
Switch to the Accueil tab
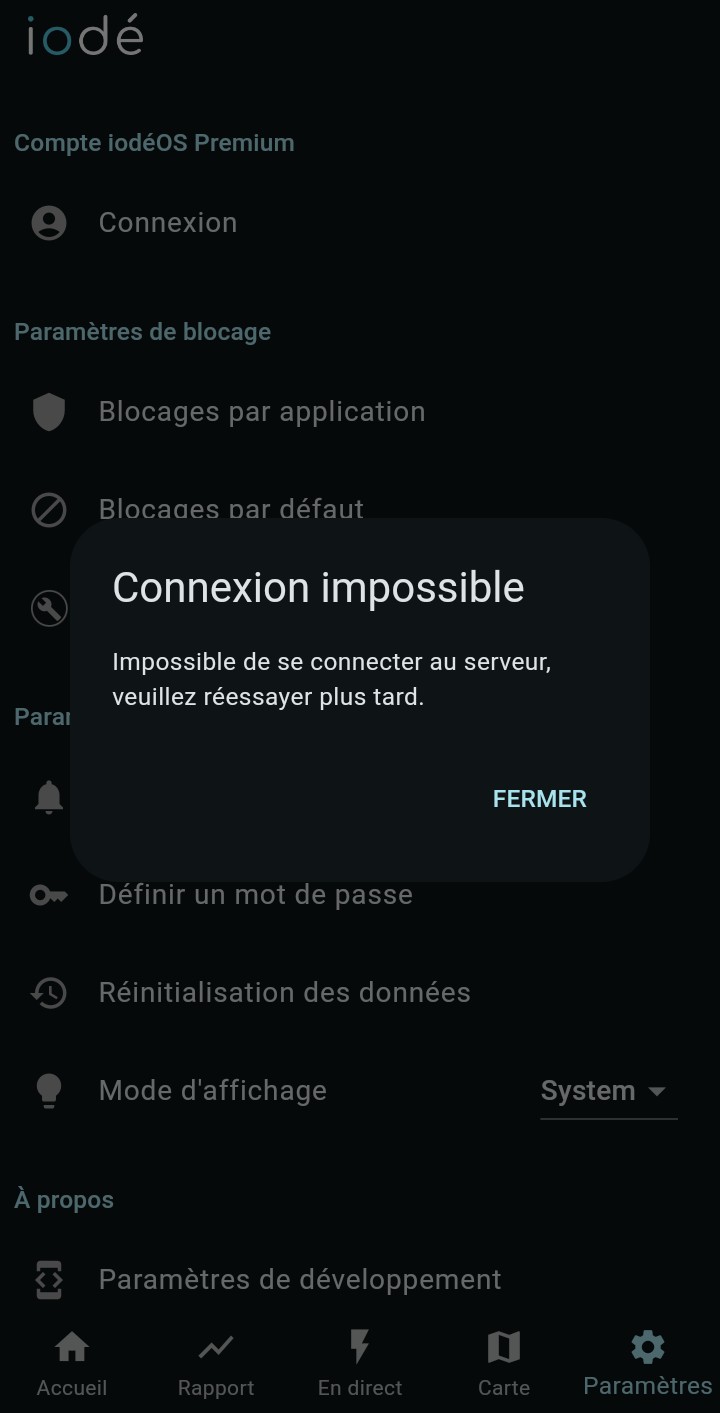tap(72, 1363)
